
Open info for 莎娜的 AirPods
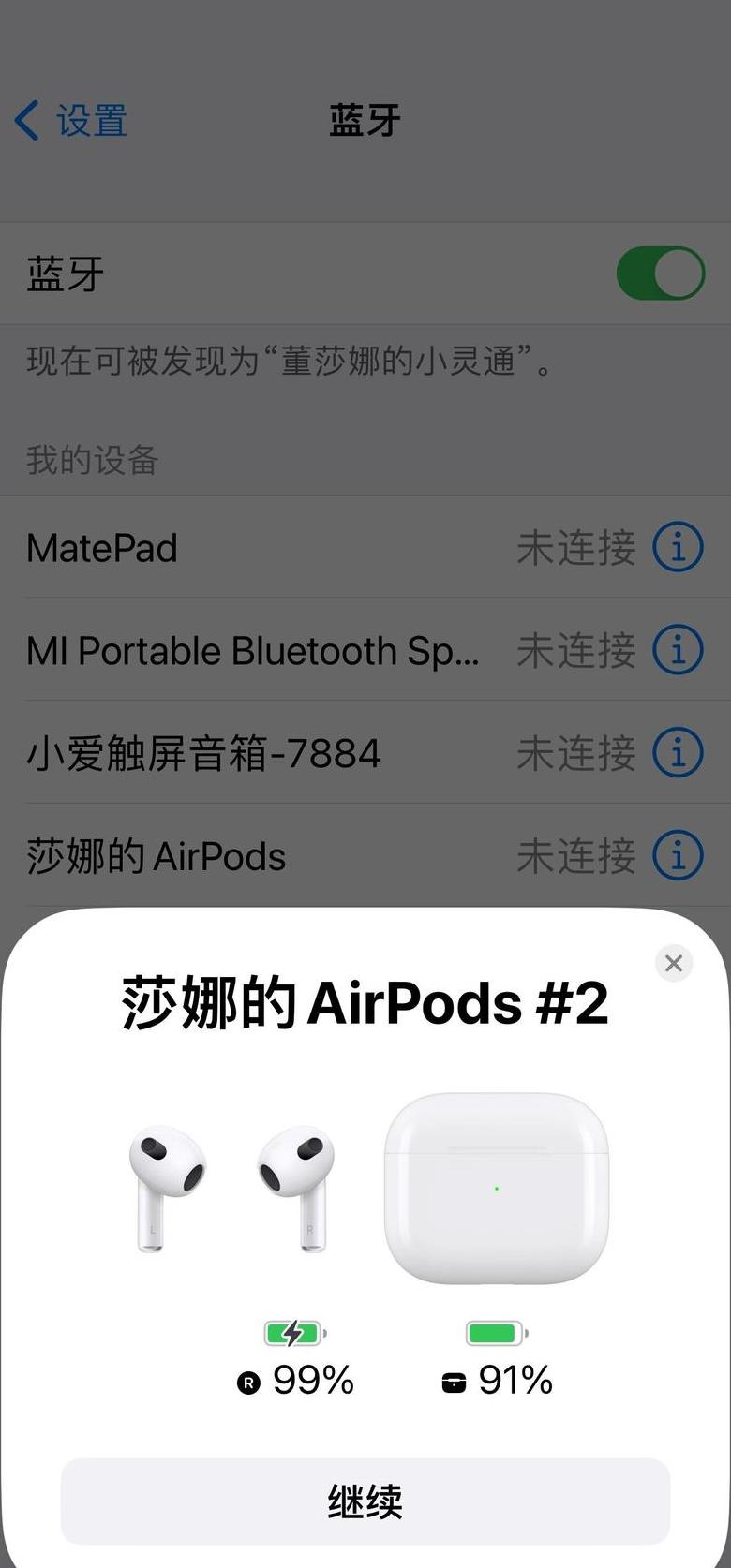(x=678, y=855)
